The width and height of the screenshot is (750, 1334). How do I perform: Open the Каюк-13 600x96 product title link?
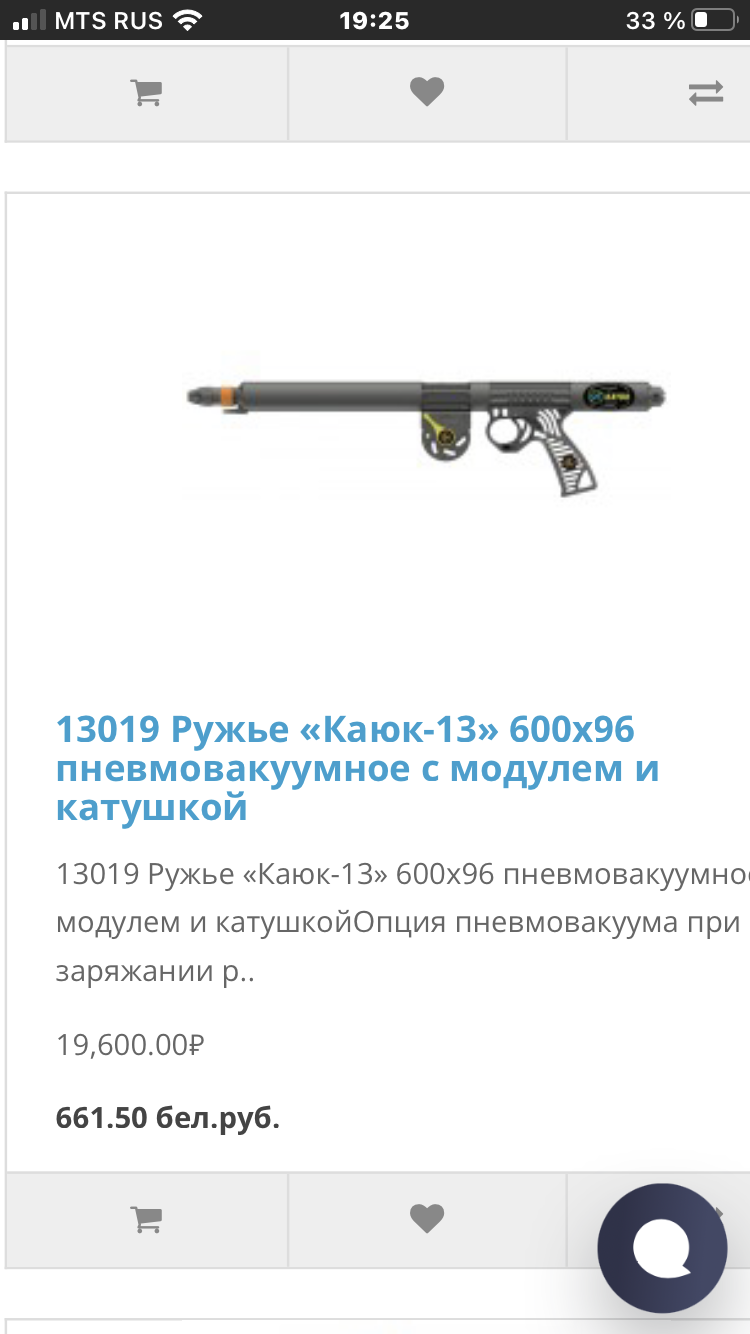point(357,769)
